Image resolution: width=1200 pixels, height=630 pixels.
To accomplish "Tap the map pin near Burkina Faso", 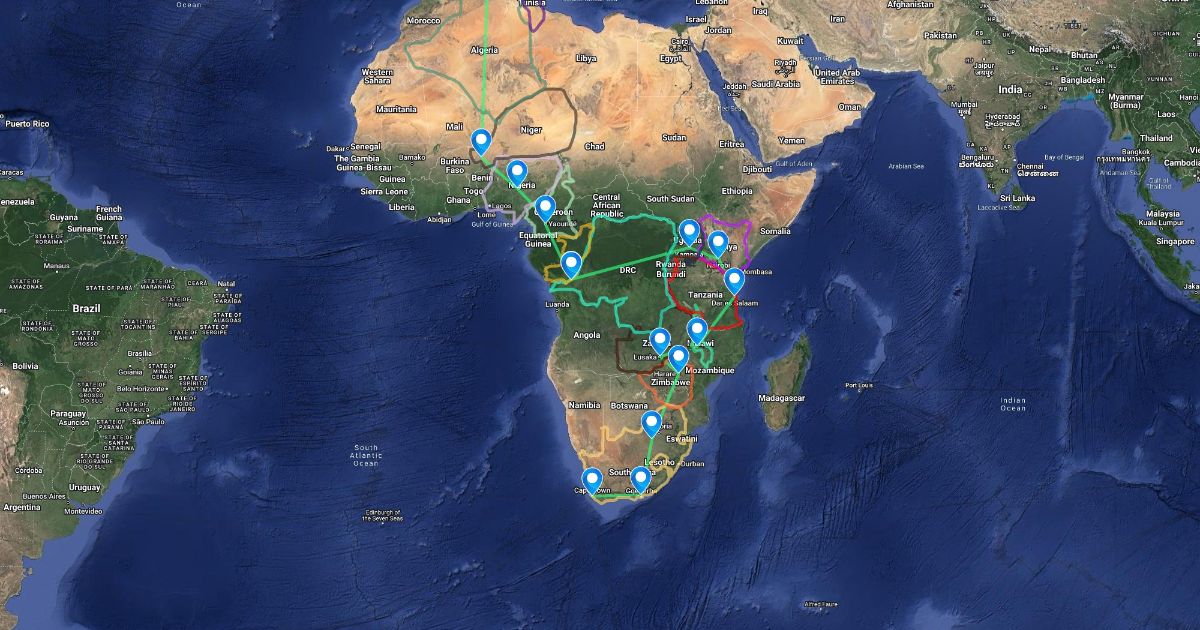I will (x=481, y=142).
